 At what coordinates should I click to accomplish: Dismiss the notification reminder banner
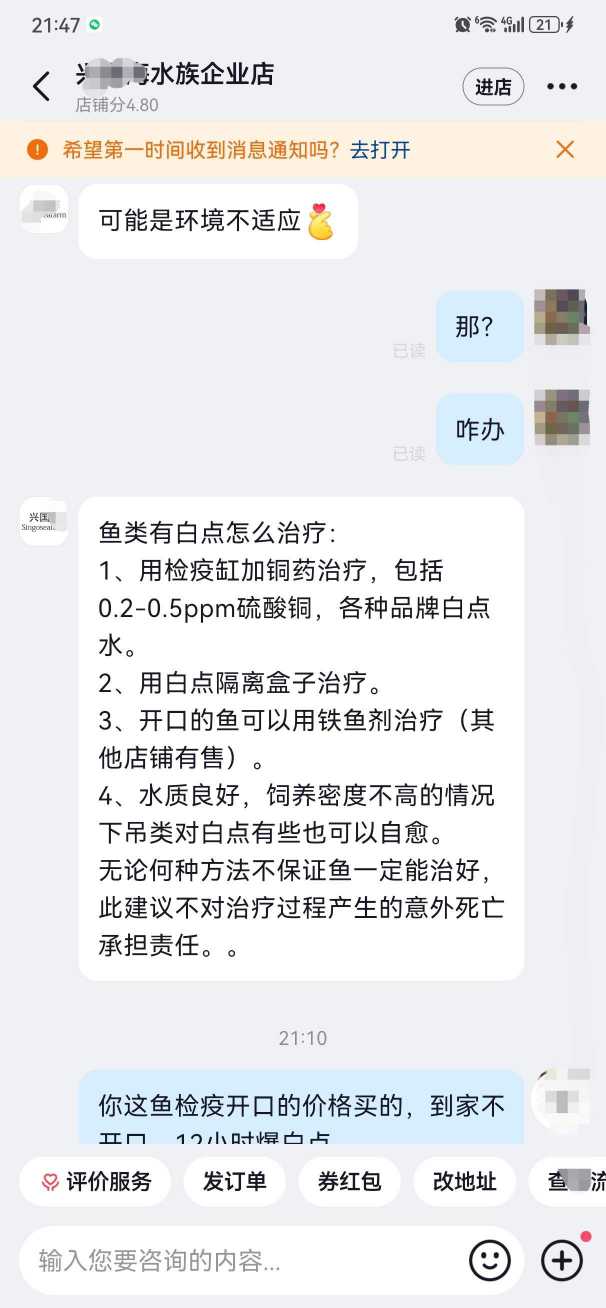point(565,150)
